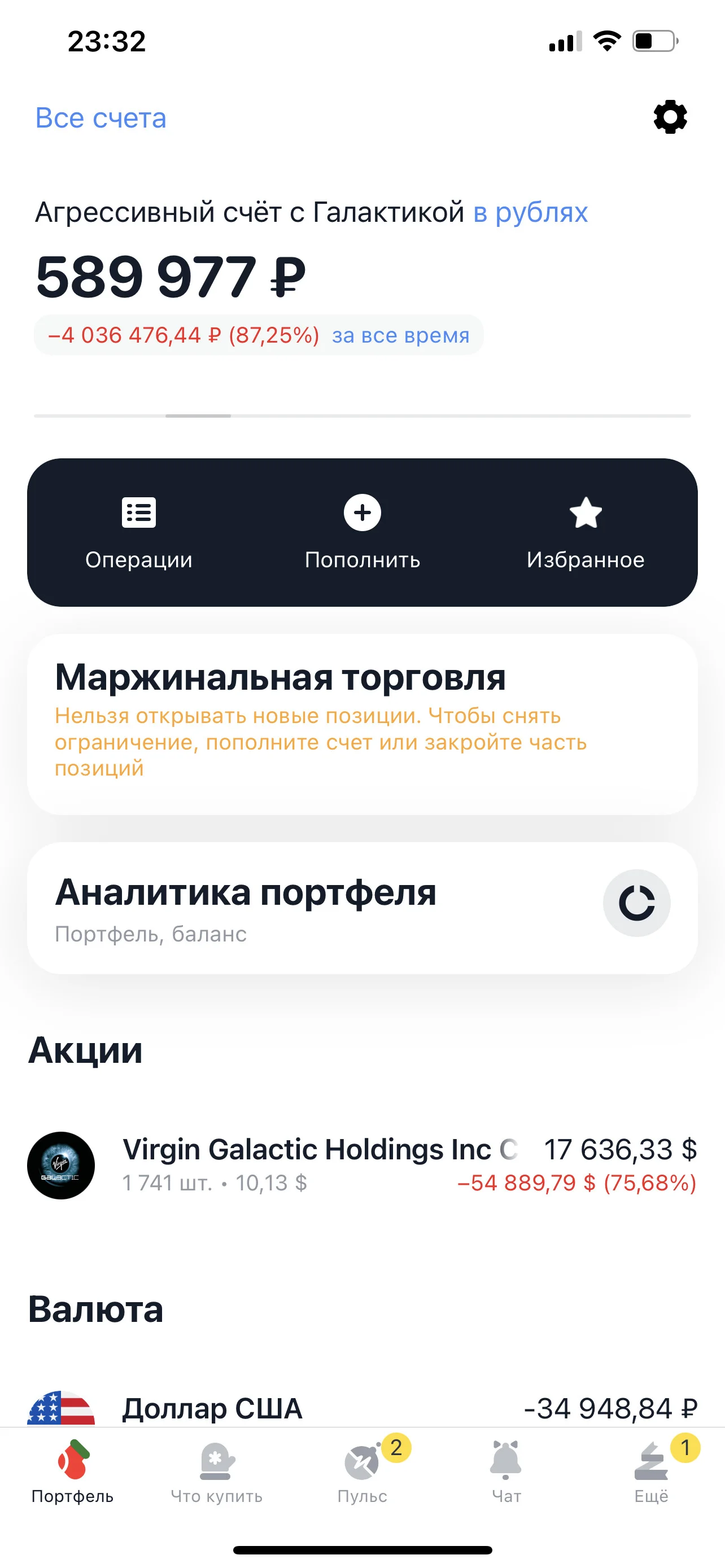
Task: Switch to the Портфель tab
Action: tap(72, 1471)
